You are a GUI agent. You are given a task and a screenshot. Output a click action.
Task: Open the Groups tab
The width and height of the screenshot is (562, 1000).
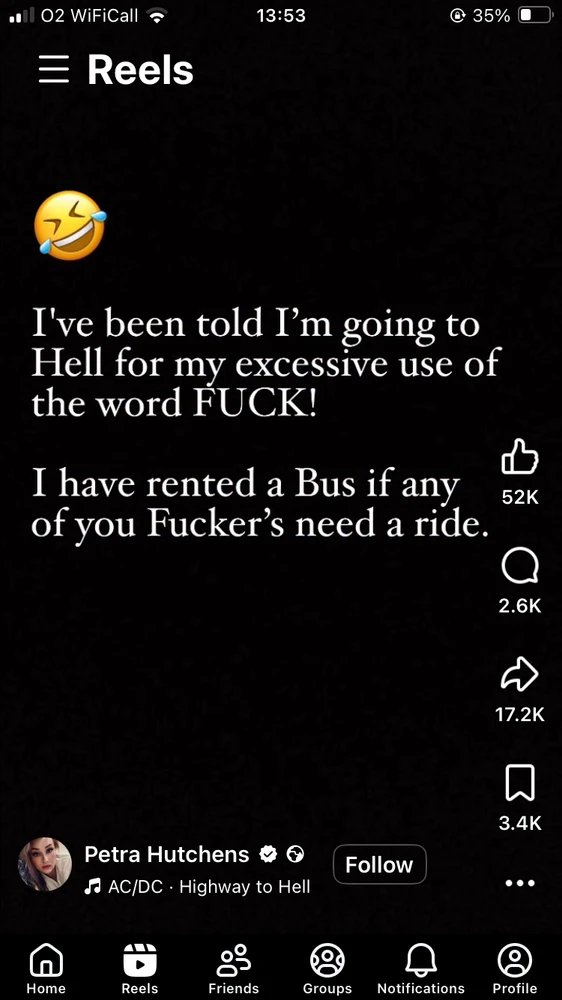(x=327, y=969)
